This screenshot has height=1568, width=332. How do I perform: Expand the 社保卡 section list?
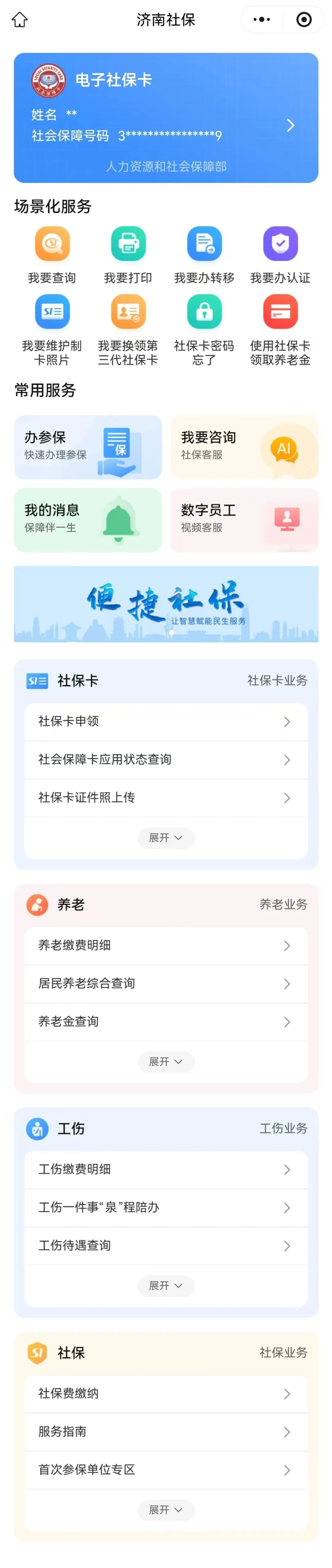[166, 838]
